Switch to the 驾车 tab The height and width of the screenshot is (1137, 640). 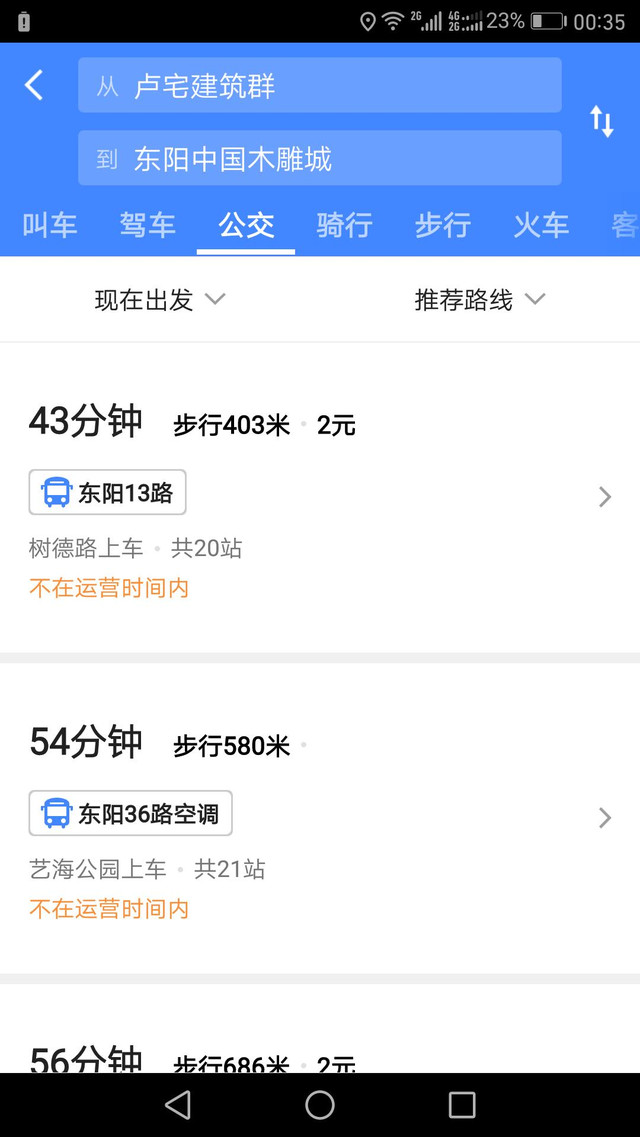(148, 226)
